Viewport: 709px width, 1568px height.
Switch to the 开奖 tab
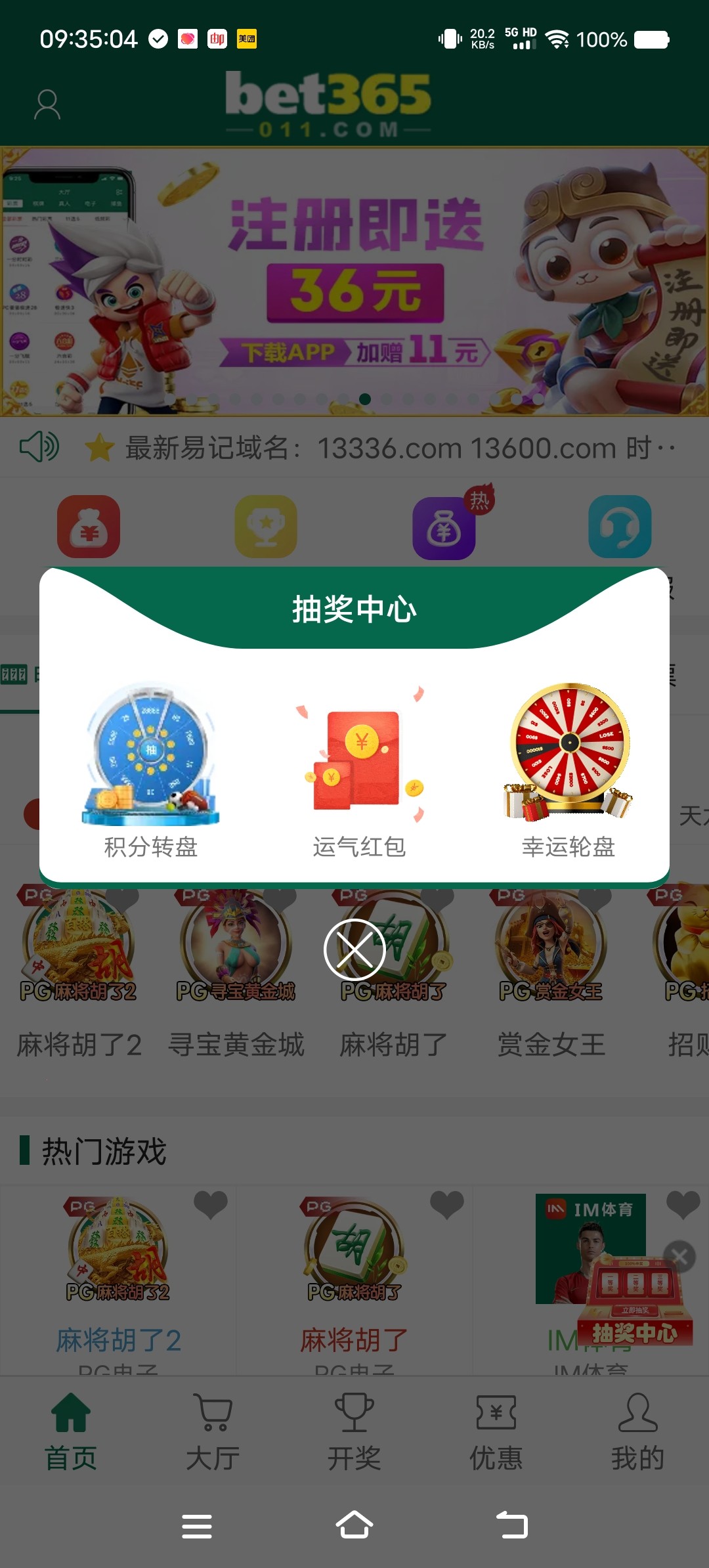click(x=354, y=1431)
